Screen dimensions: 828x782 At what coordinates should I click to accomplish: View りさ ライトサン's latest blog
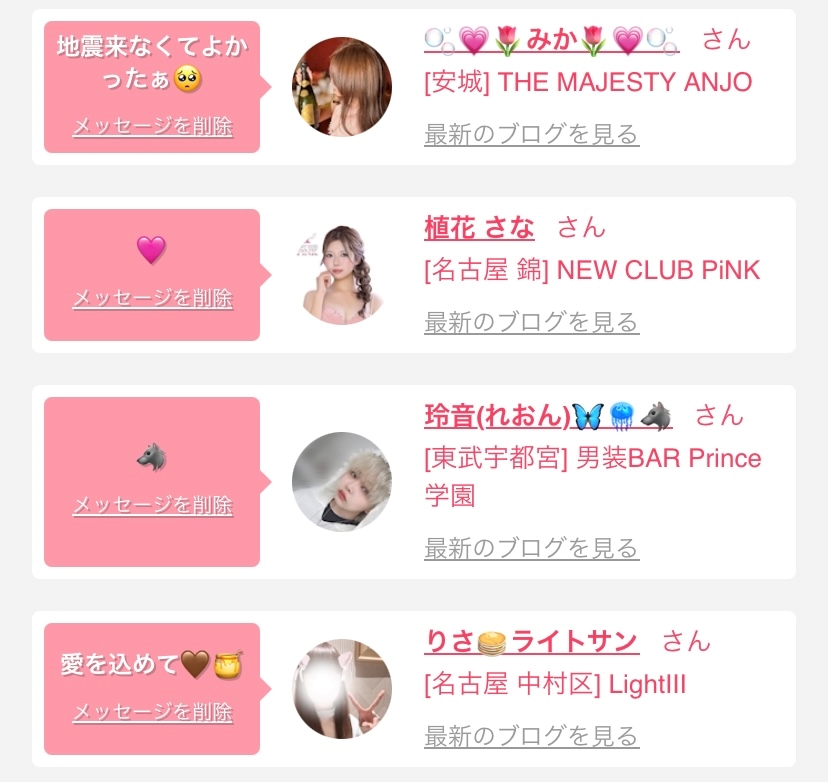(531, 737)
